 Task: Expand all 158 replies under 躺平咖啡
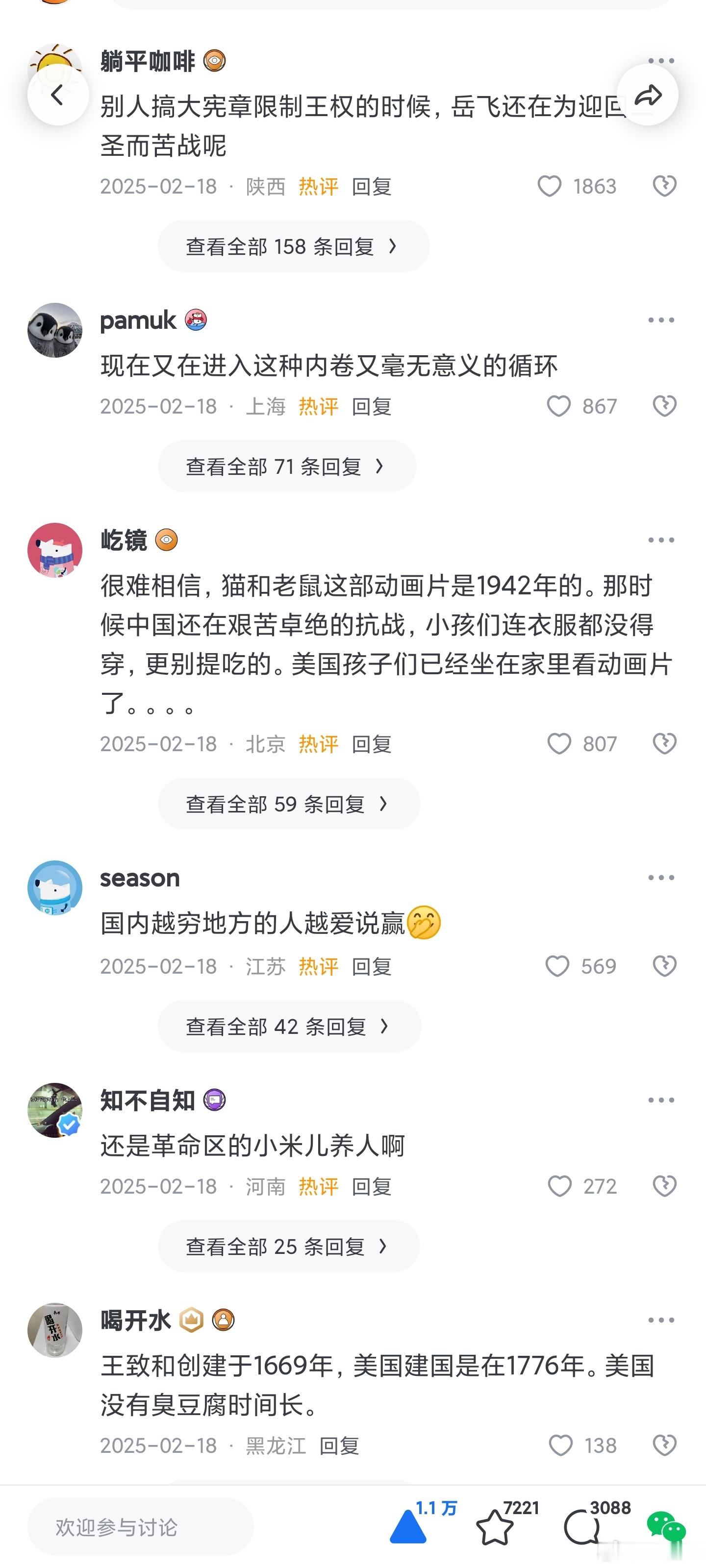[291, 246]
